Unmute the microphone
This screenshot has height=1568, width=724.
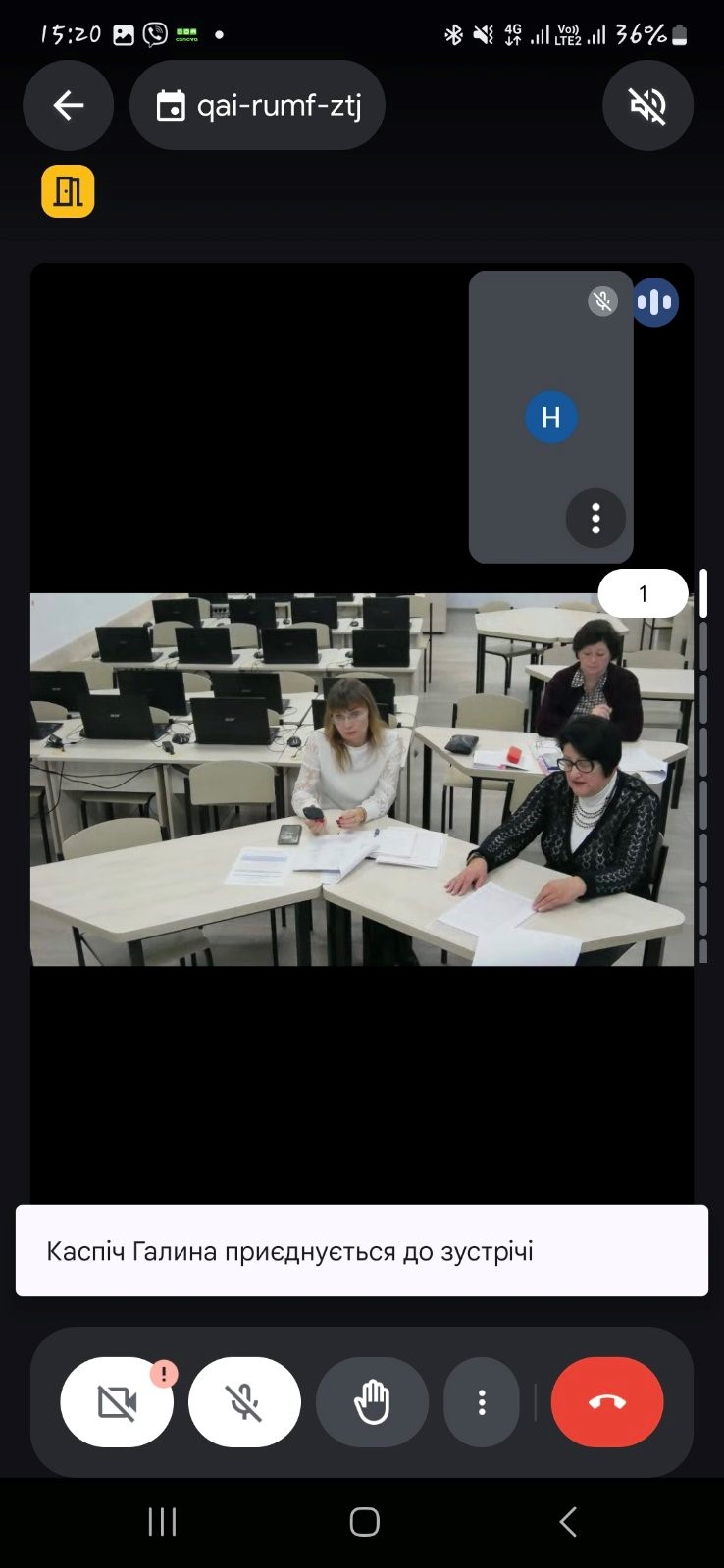click(244, 1402)
